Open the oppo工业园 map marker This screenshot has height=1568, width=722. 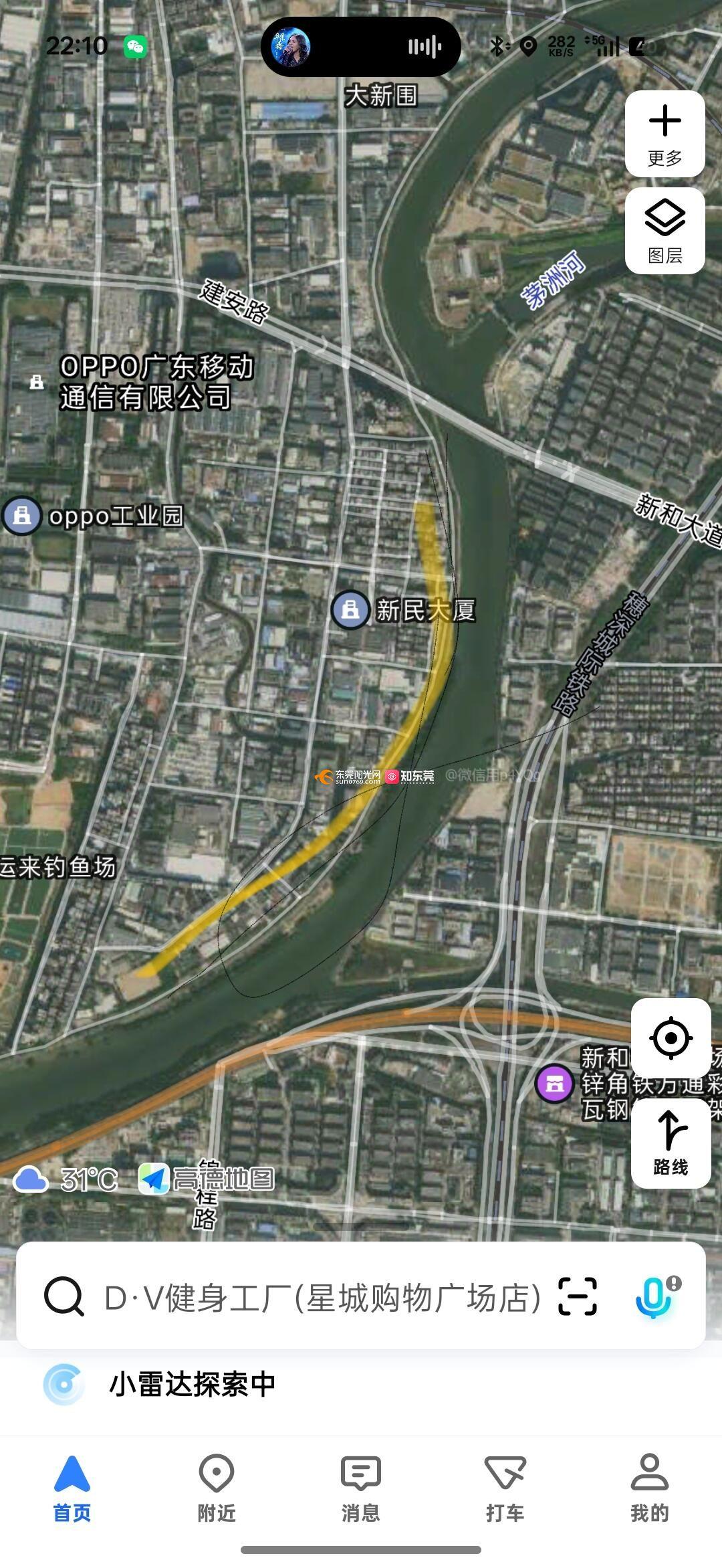click(22, 516)
